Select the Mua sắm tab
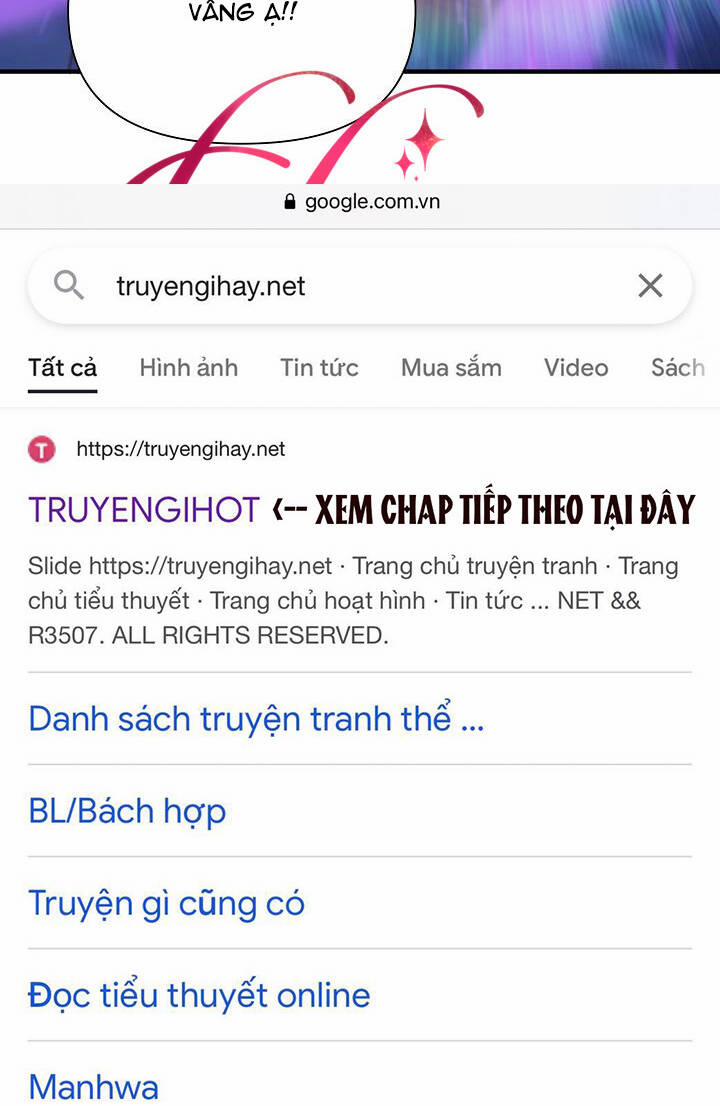Image resolution: width=720 pixels, height=1106 pixels. (450, 368)
